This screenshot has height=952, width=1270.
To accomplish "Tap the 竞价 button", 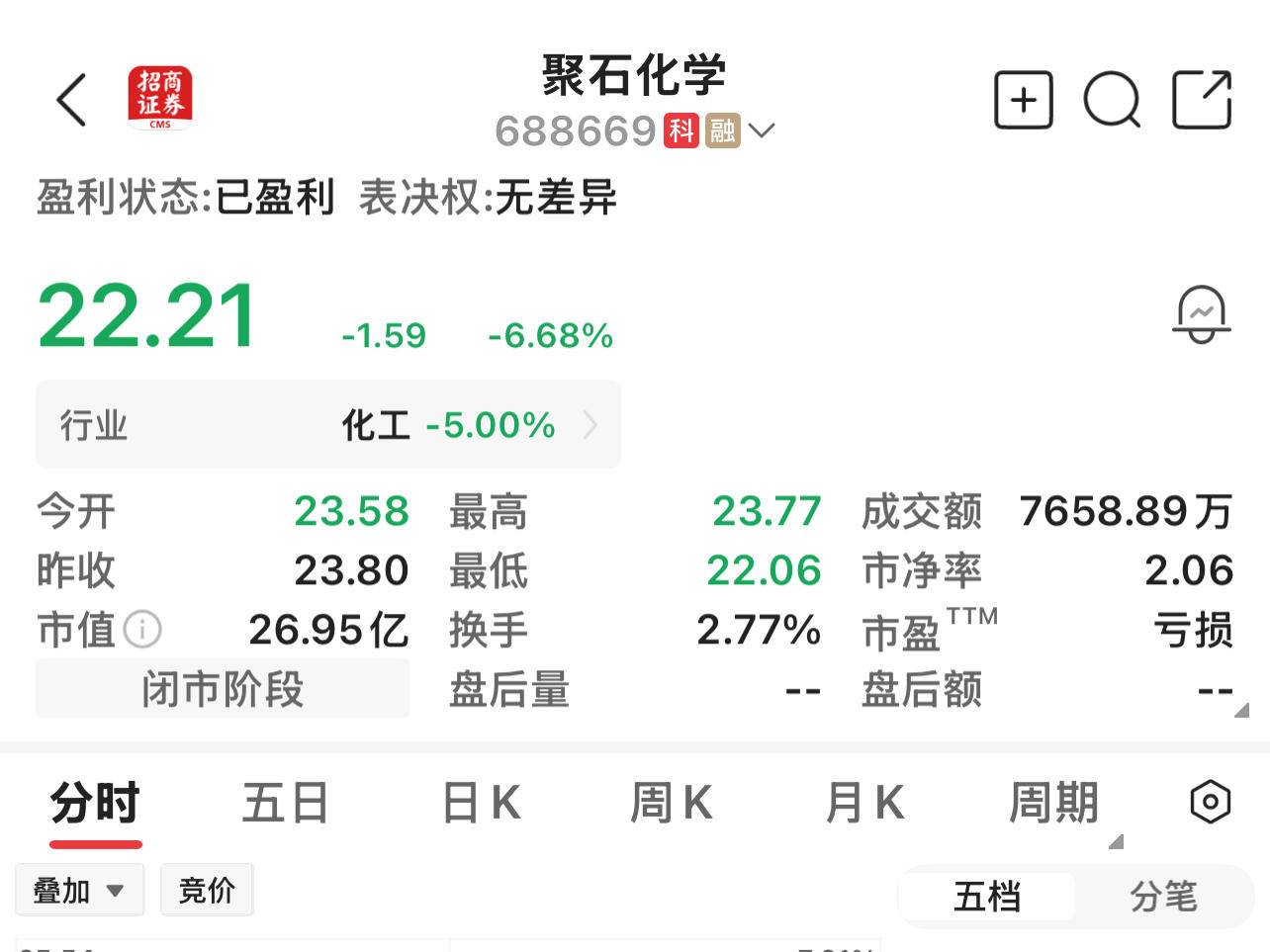I will (207, 890).
